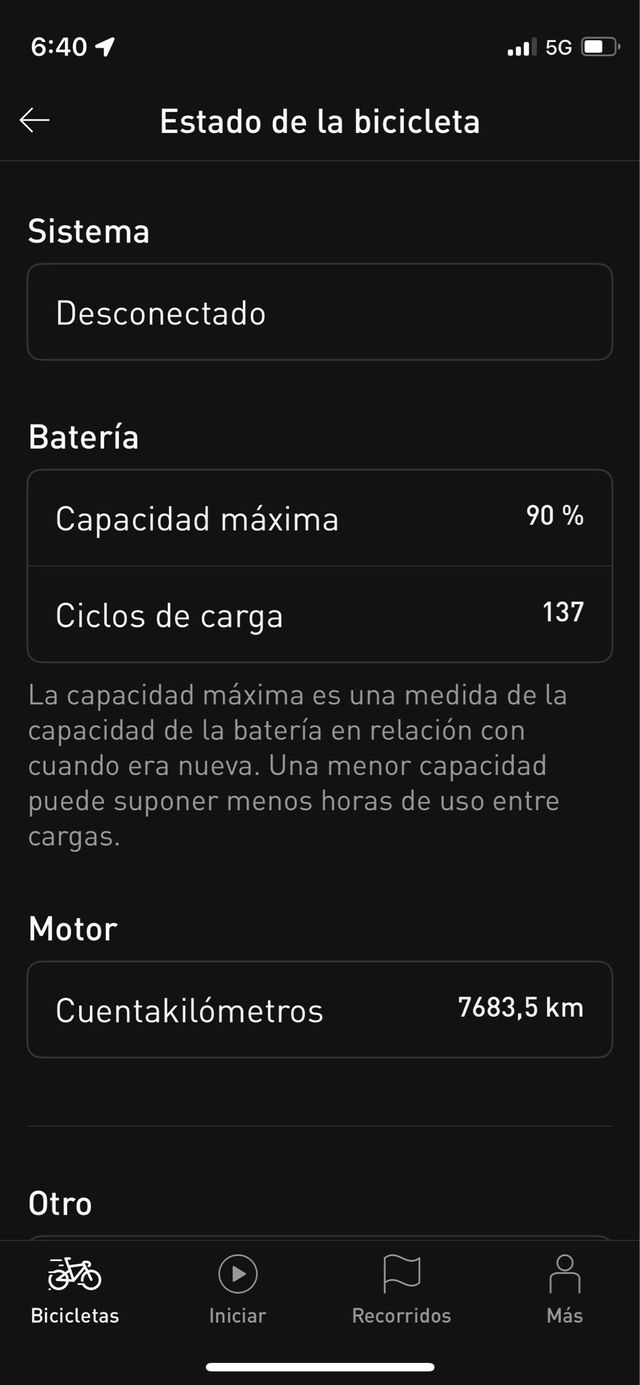
Task: Switch to the Recorridos tab
Action: click(401, 1290)
